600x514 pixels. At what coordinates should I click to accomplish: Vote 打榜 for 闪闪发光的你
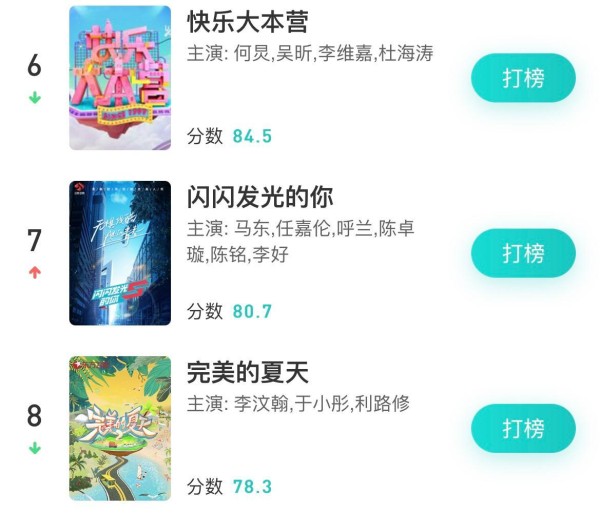[x=523, y=253]
